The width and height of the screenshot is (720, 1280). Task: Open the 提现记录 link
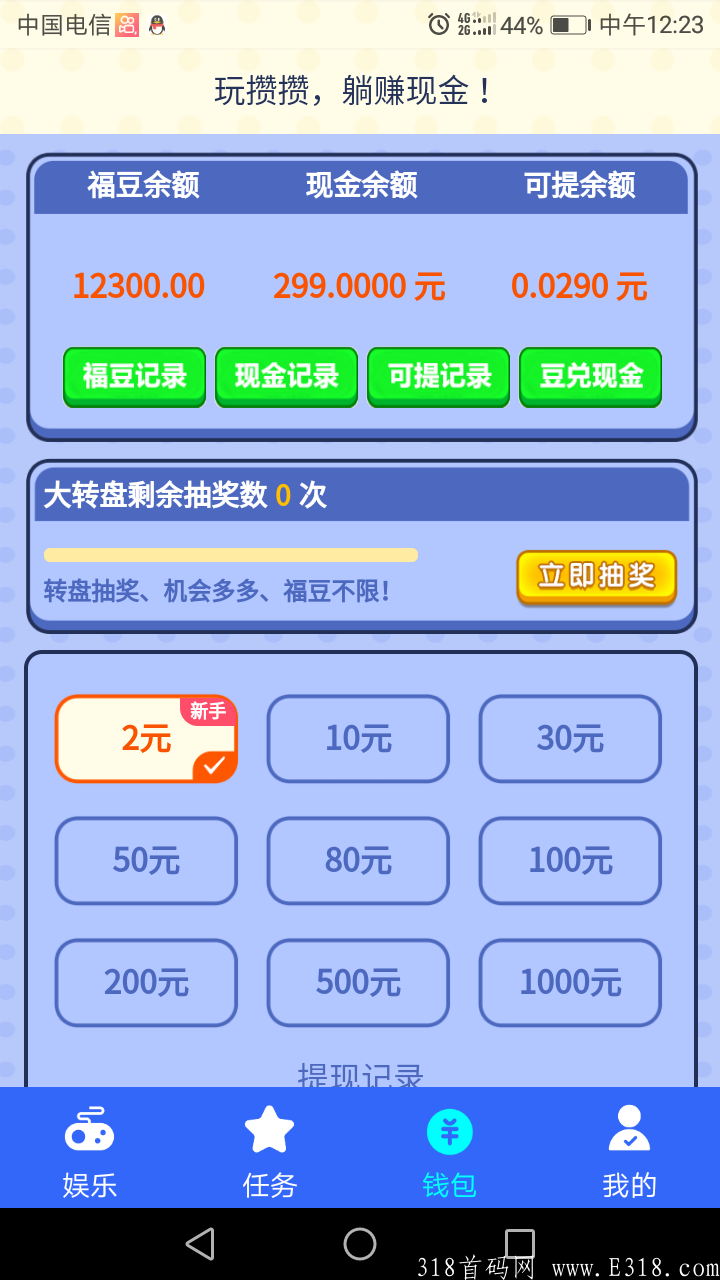pyautogui.click(x=359, y=1075)
